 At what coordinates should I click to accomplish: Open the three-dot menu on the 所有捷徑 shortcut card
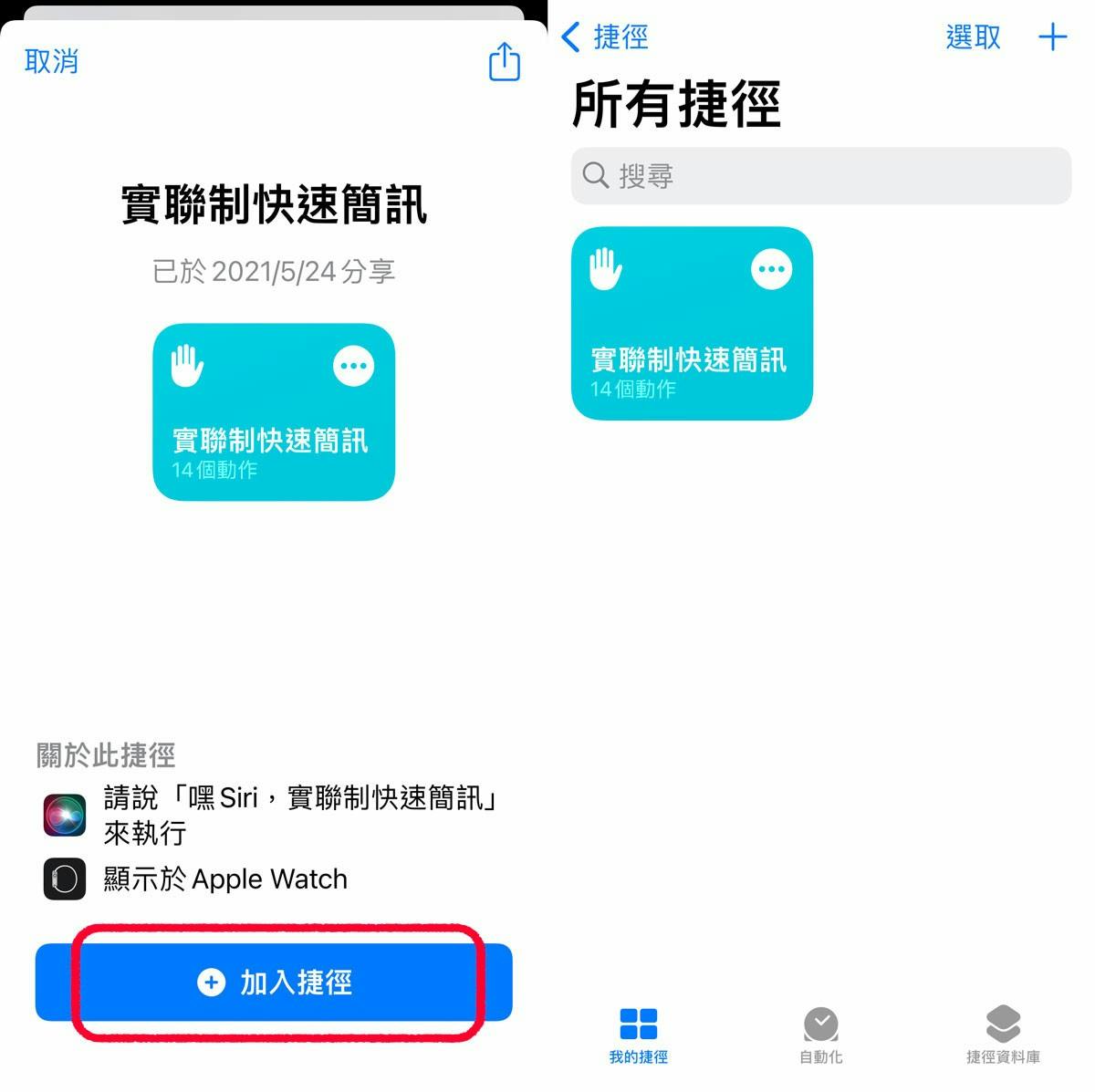771,269
